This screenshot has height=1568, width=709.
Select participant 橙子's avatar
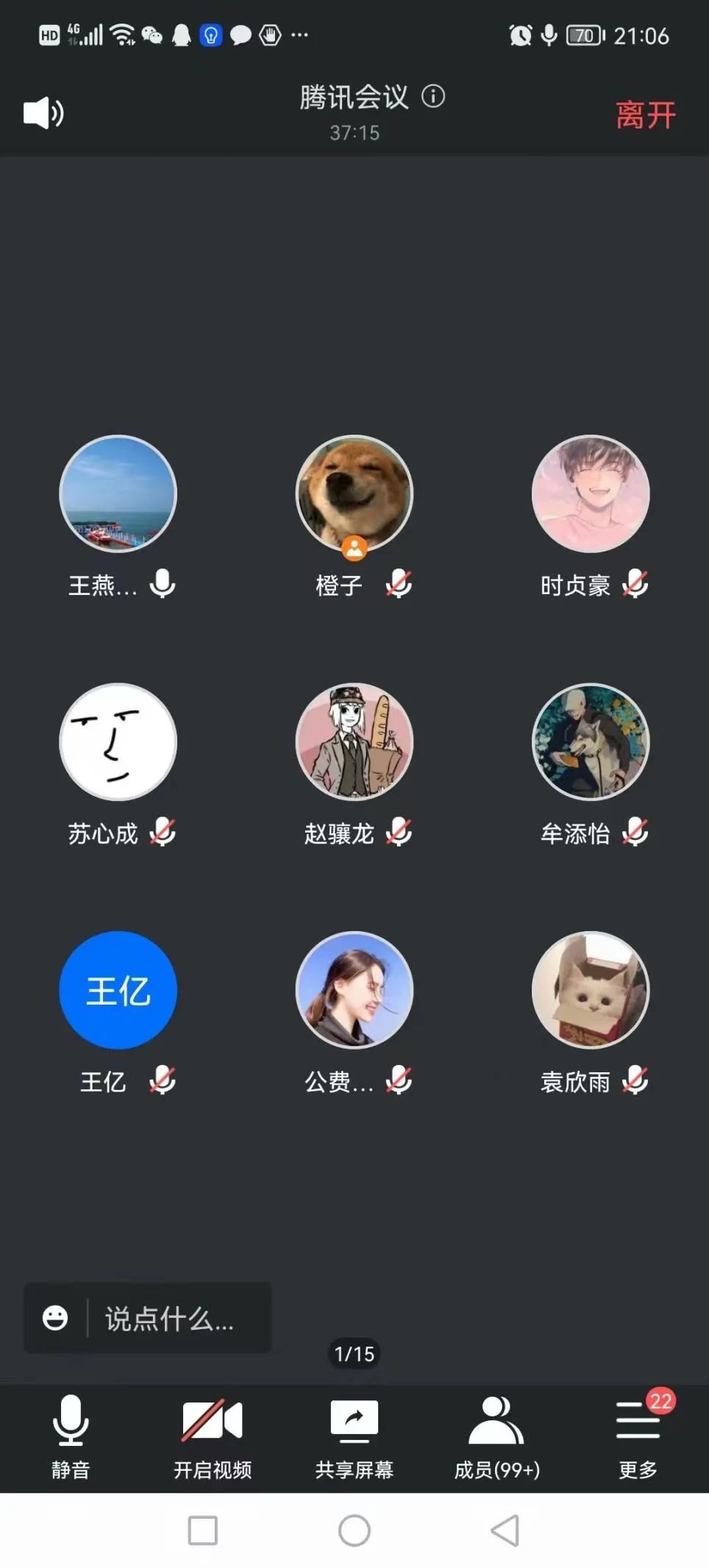click(354, 493)
